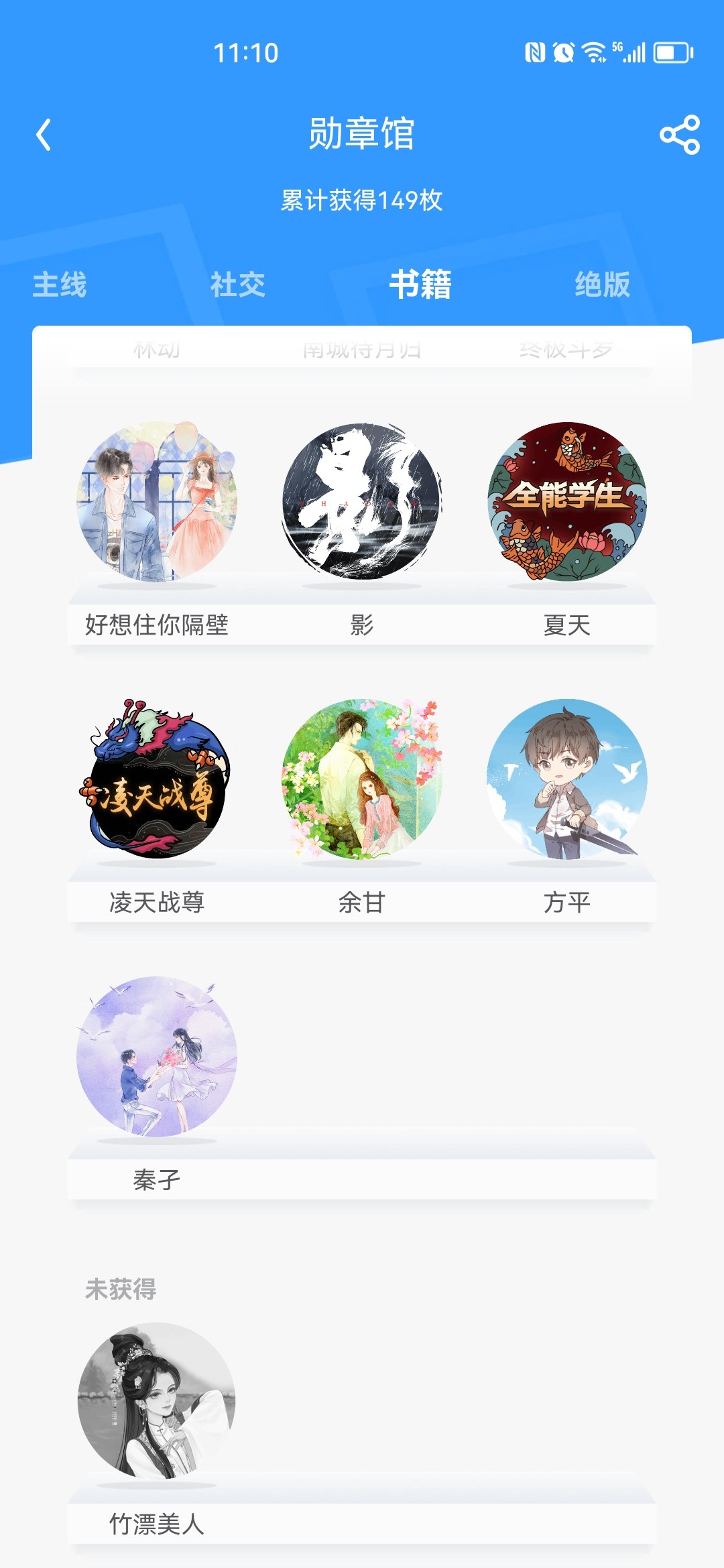Switch to the 主线 tab

tap(60, 285)
